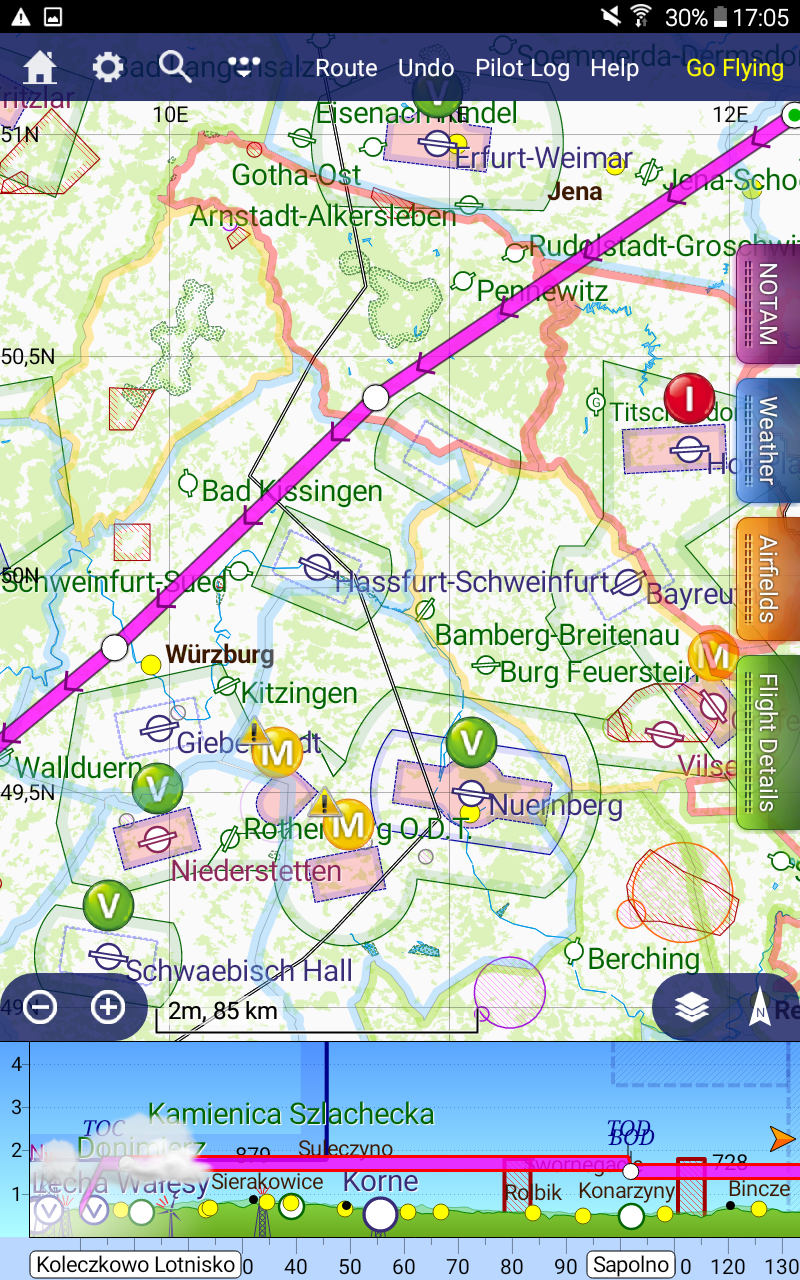Image resolution: width=800 pixels, height=1280 pixels.
Task: Start Go Flying mode
Action: (734, 68)
